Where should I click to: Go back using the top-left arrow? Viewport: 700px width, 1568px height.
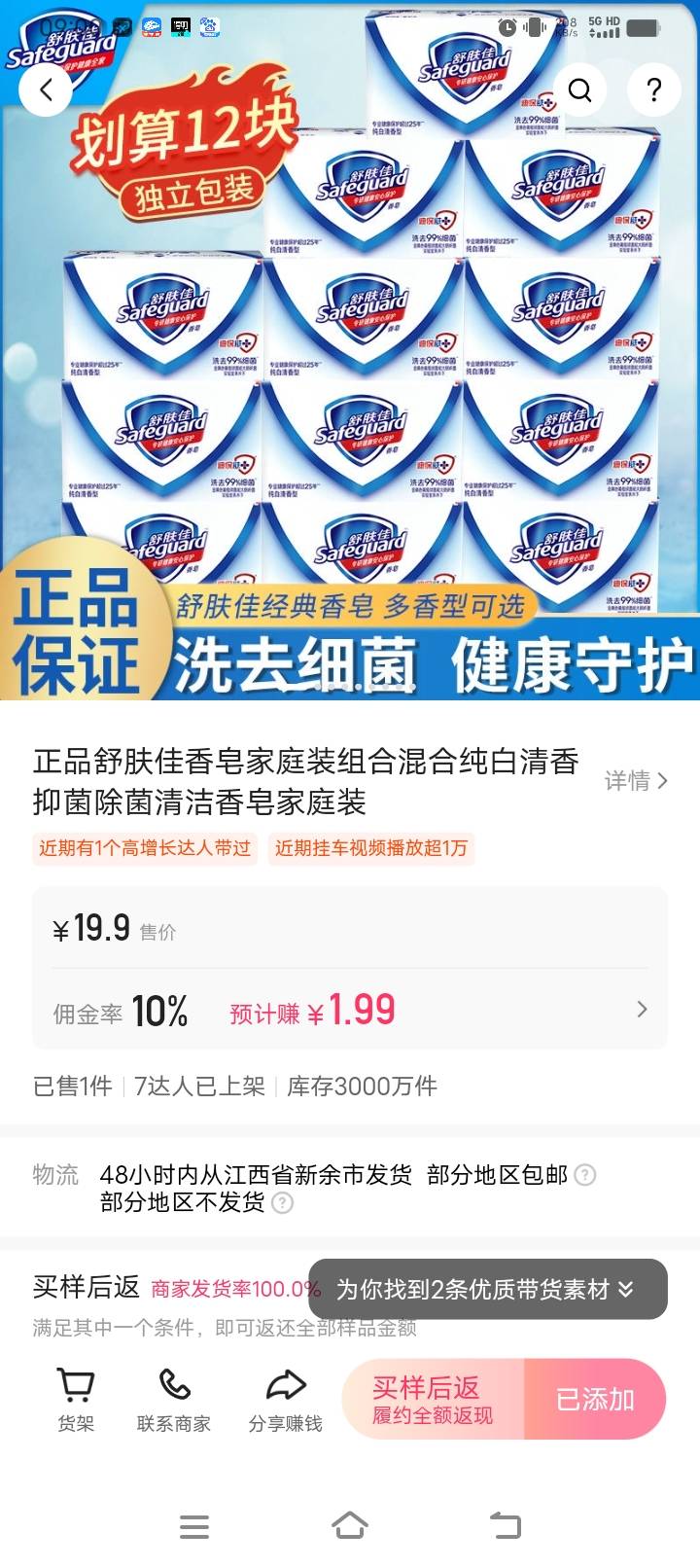[x=46, y=89]
